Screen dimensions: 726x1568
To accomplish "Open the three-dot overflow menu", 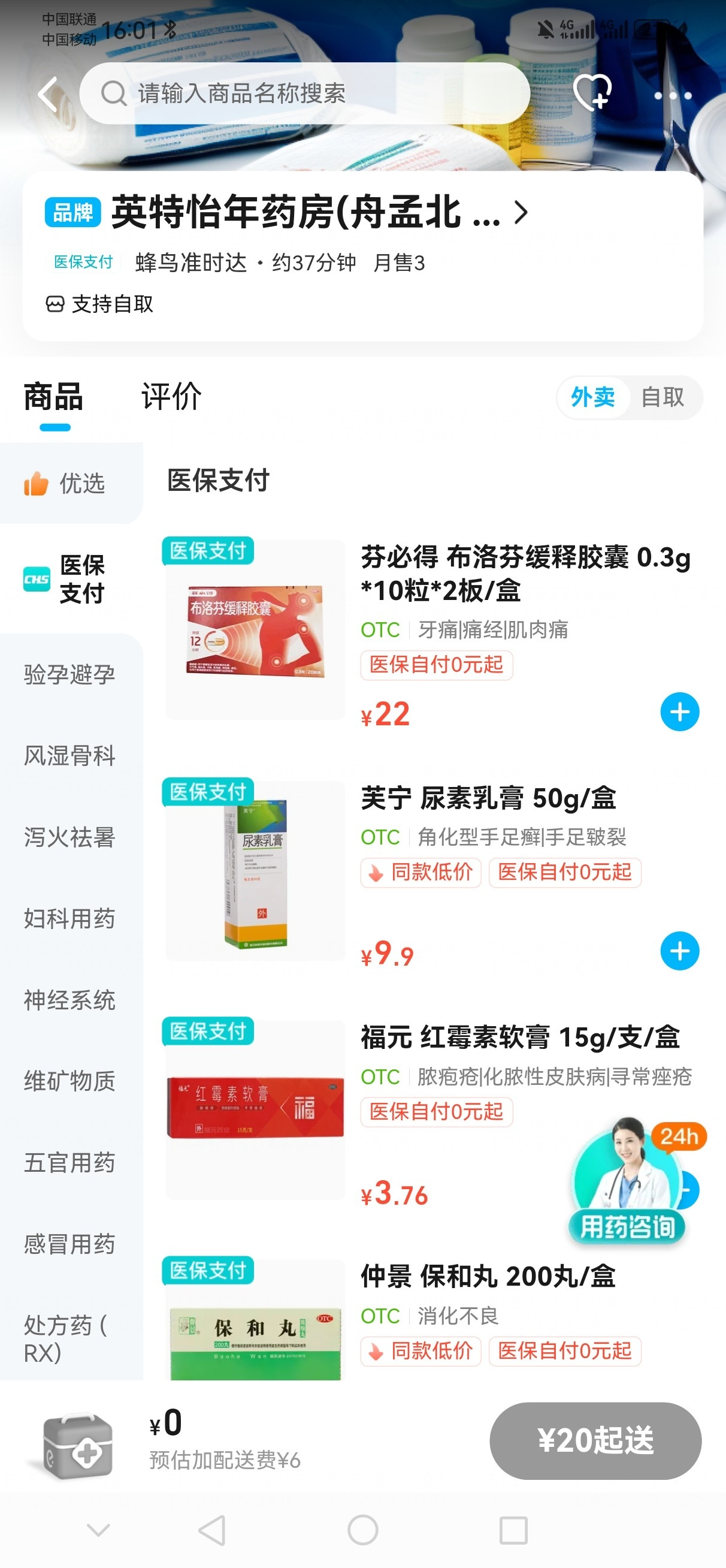I will [x=673, y=95].
